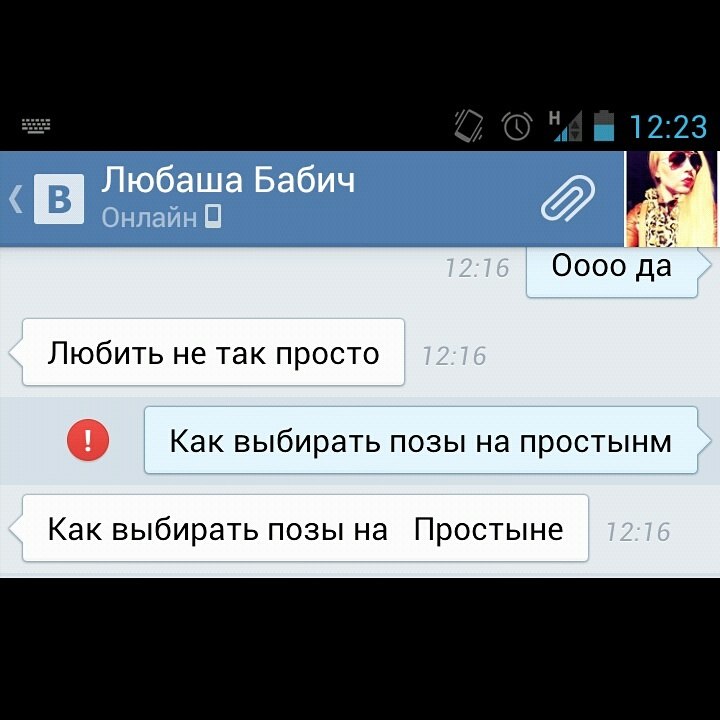Viewport: 720px width, 720px height.
Task: Select the message ending with 'Простыне'
Action: pos(305,528)
